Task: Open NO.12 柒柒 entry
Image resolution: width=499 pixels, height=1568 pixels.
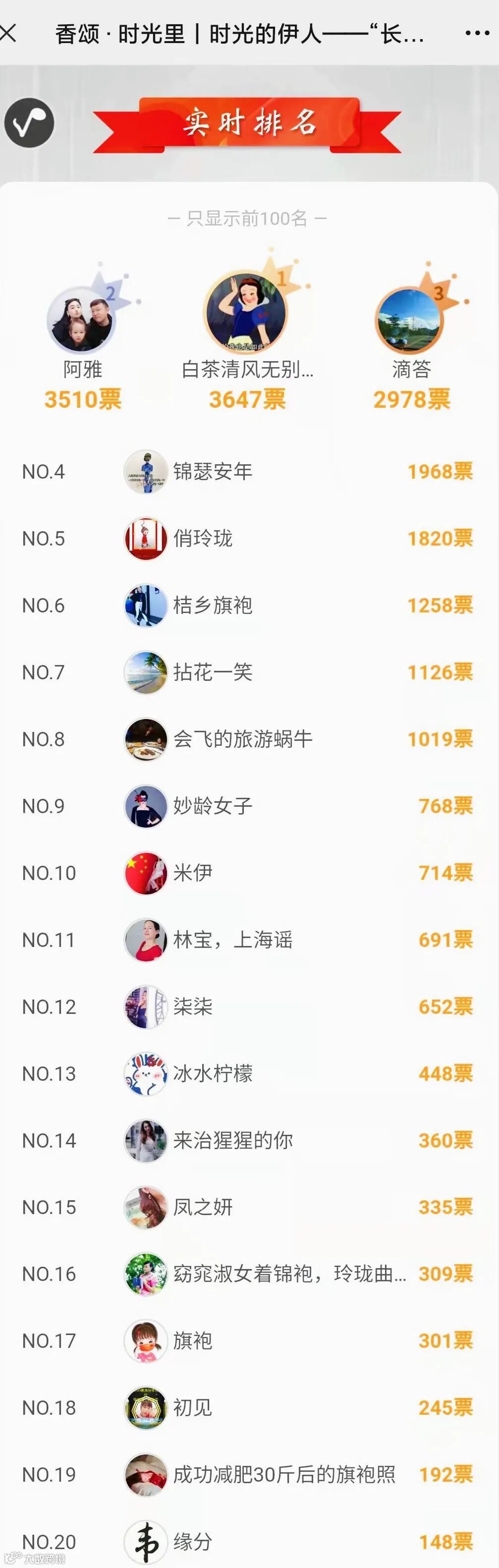Action: (250, 1008)
